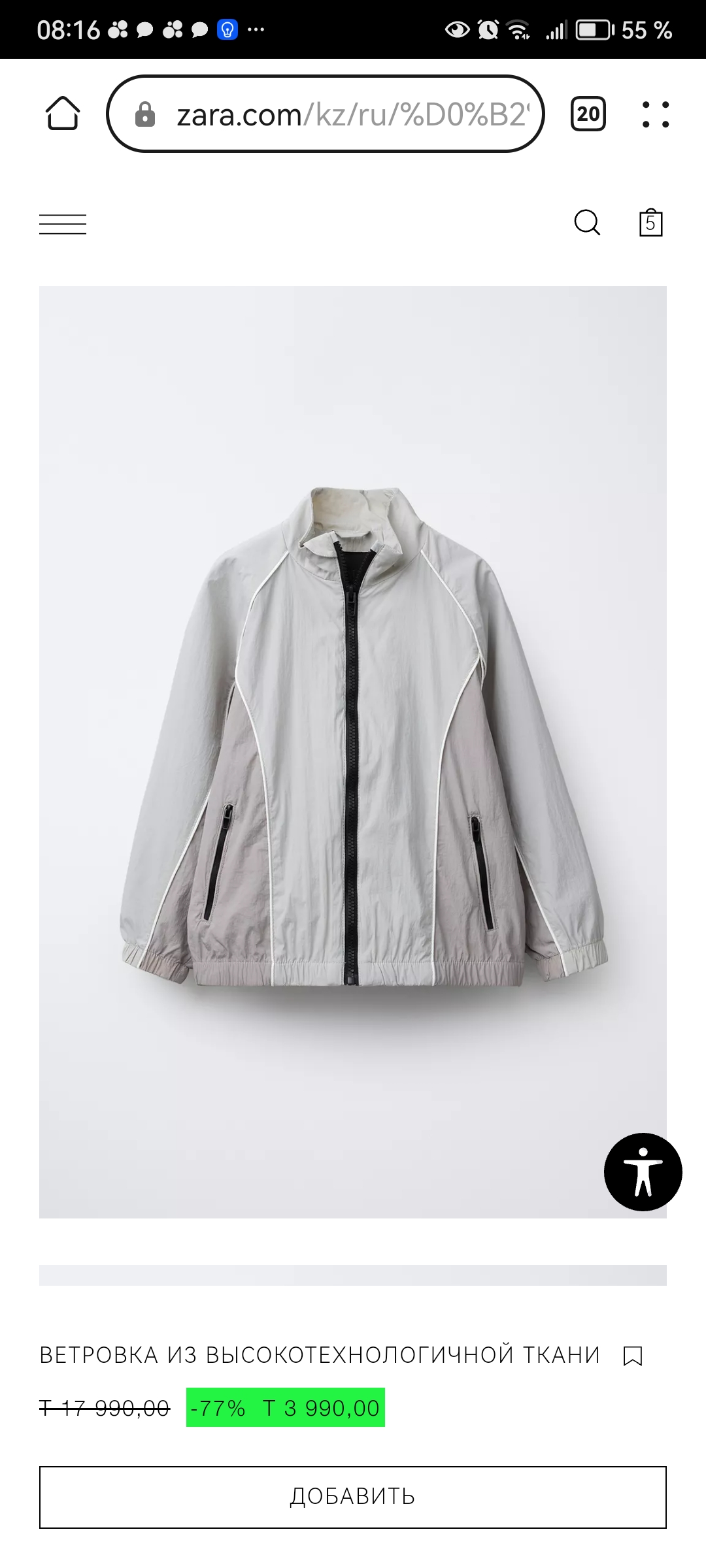
Task: Add the jacket with the ДОБАВИТЬ button
Action: coord(353,1497)
